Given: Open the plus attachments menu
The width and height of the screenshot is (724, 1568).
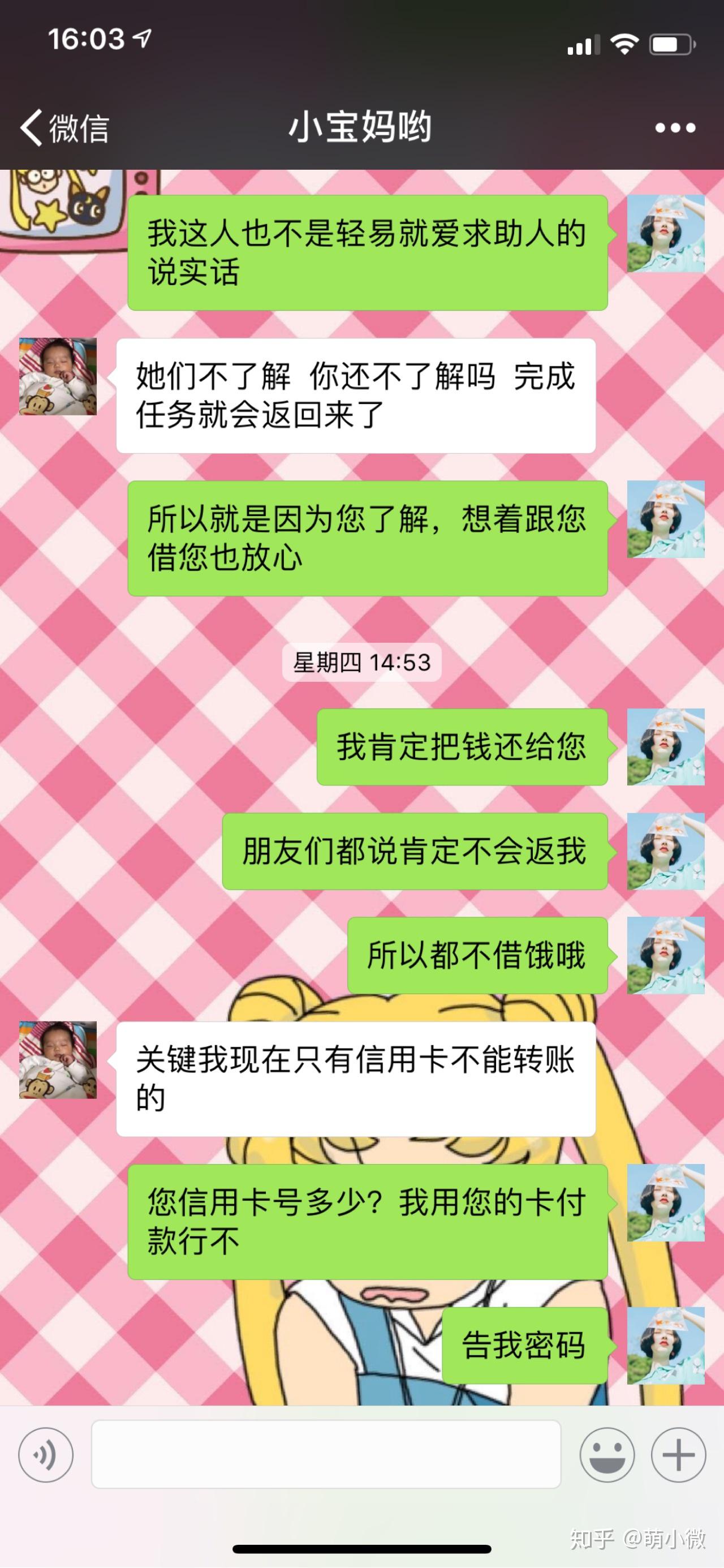Looking at the screenshot, I should coord(678,1455).
